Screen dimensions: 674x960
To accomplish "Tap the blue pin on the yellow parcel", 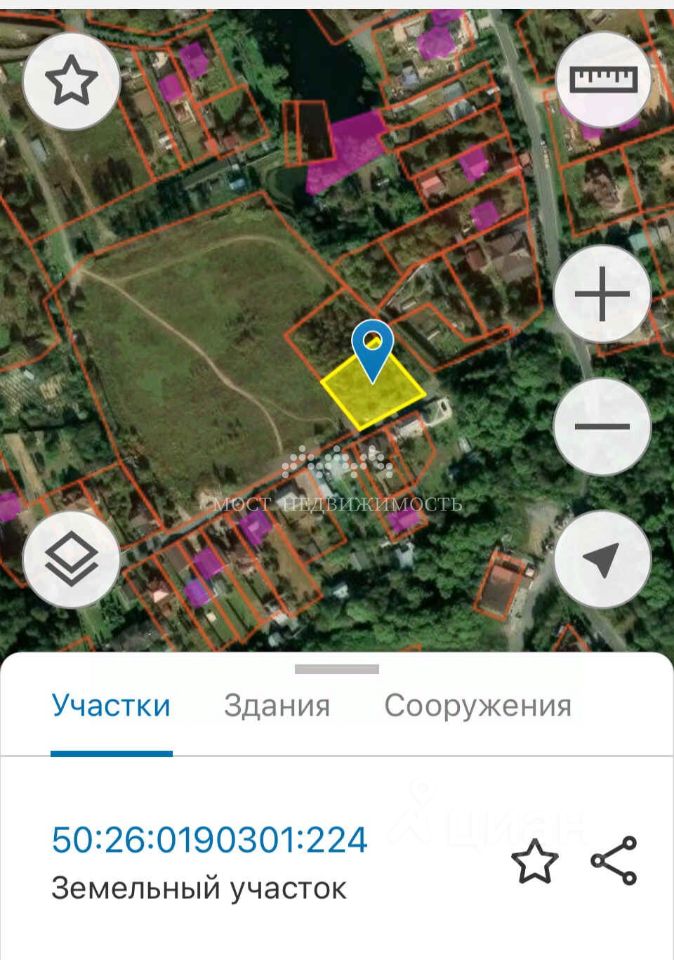I will [373, 345].
